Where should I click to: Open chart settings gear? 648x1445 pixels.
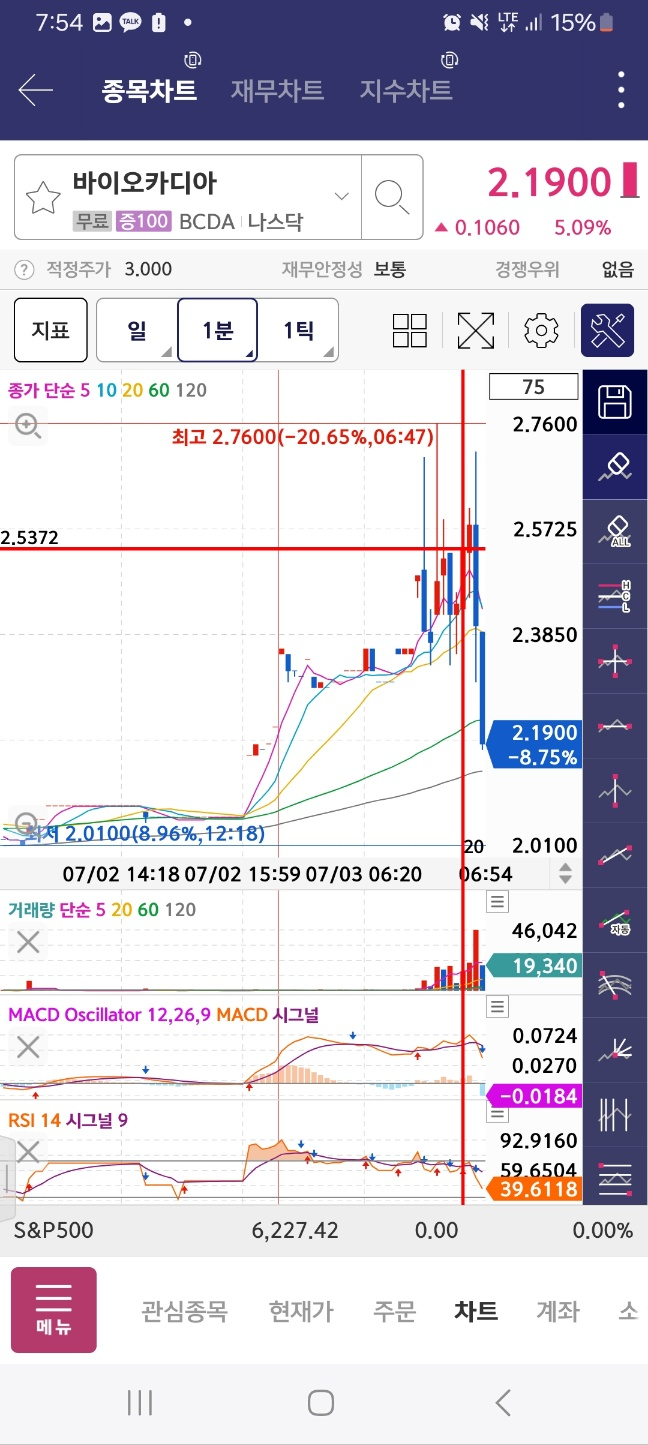click(x=541, y=330)
